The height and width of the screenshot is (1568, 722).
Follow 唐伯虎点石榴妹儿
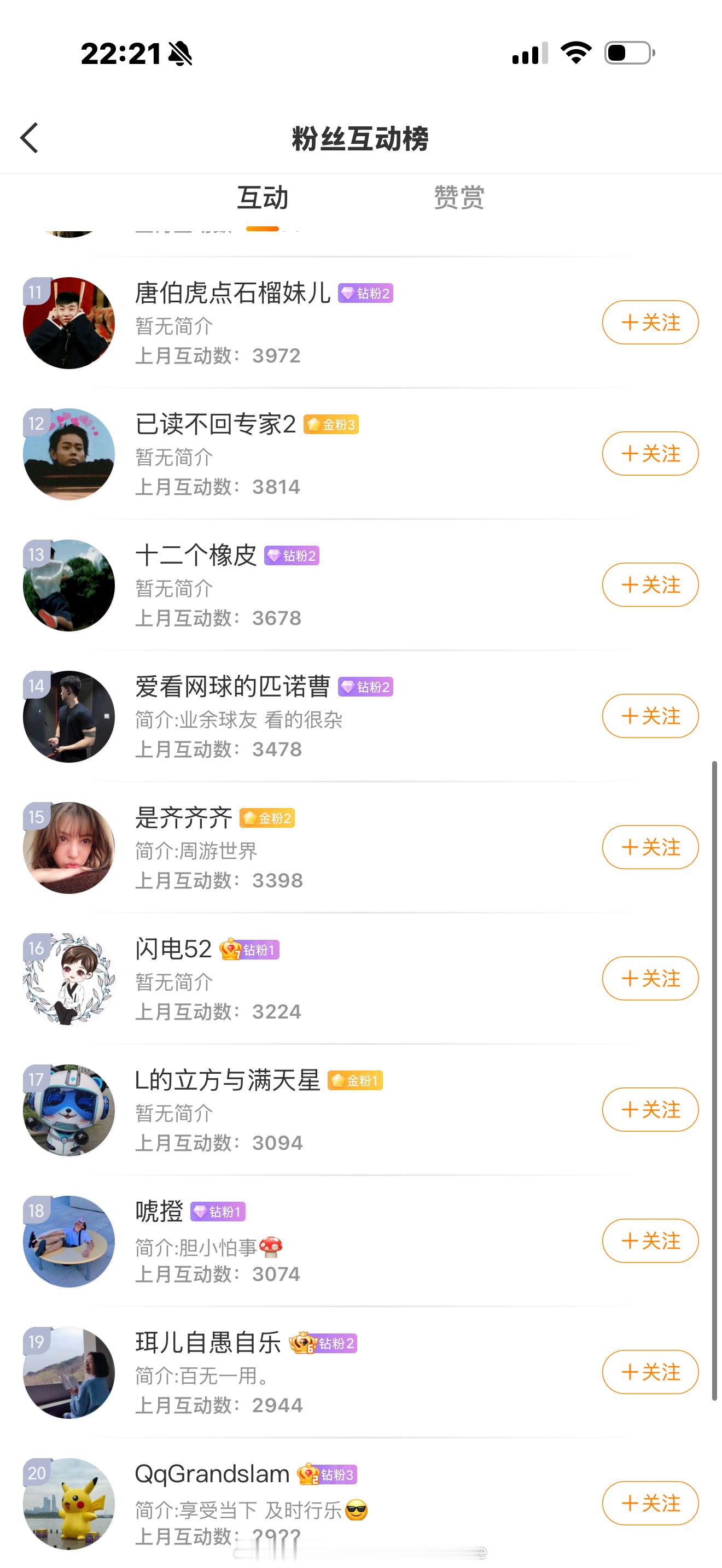coord(650,323)
